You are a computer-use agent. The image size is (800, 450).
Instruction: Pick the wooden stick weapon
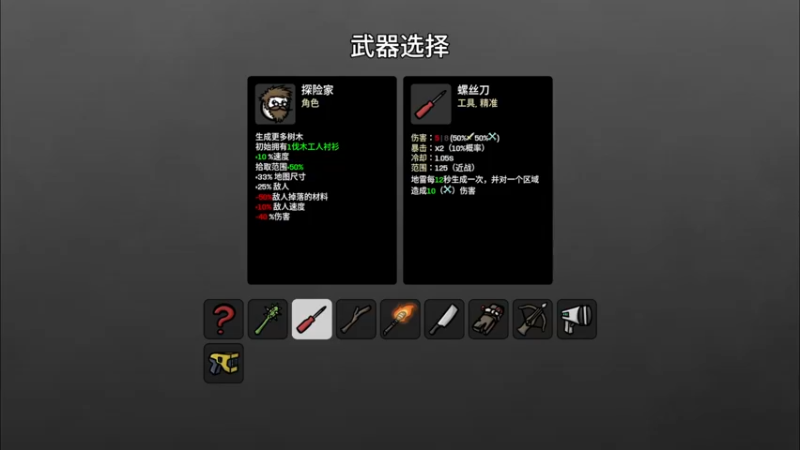[x=356, y=319]
